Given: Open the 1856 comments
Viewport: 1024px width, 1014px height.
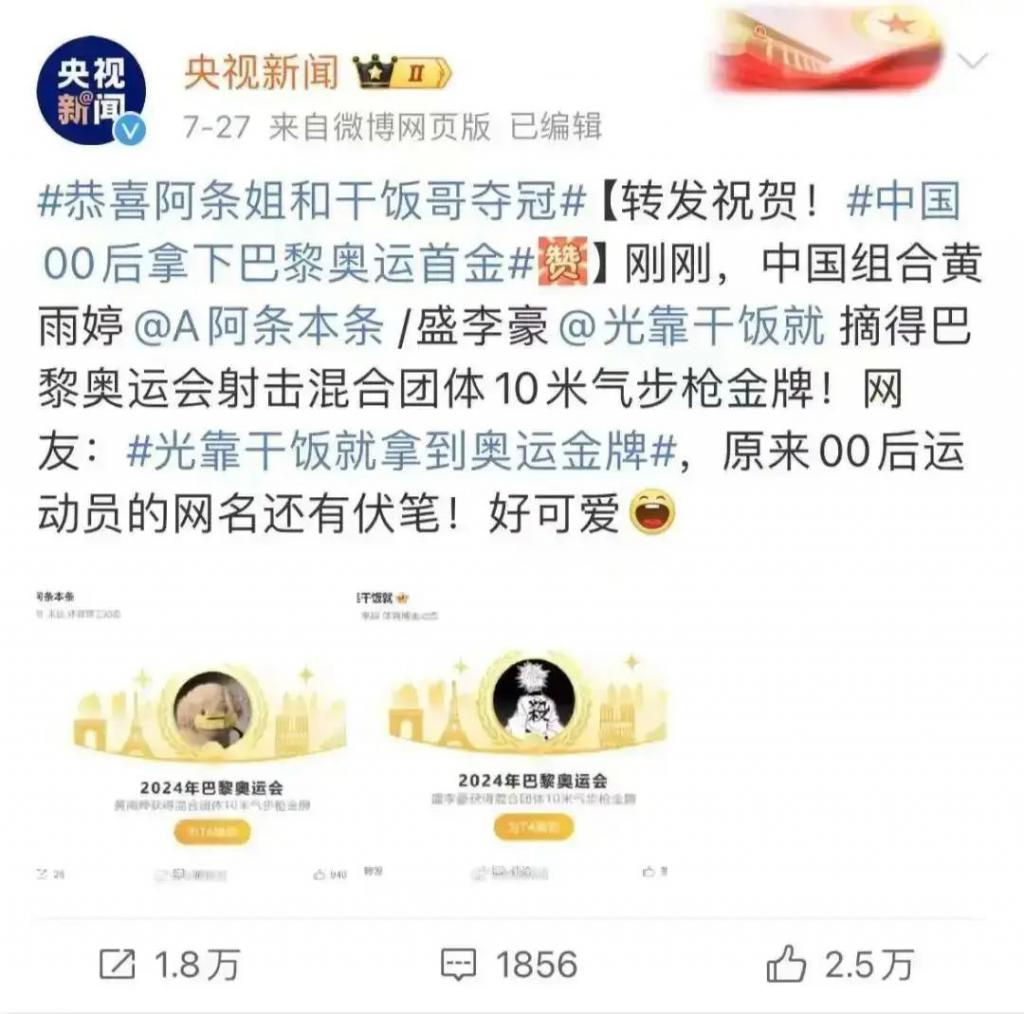Looking at the screenshot, I should tap(509, 964).
